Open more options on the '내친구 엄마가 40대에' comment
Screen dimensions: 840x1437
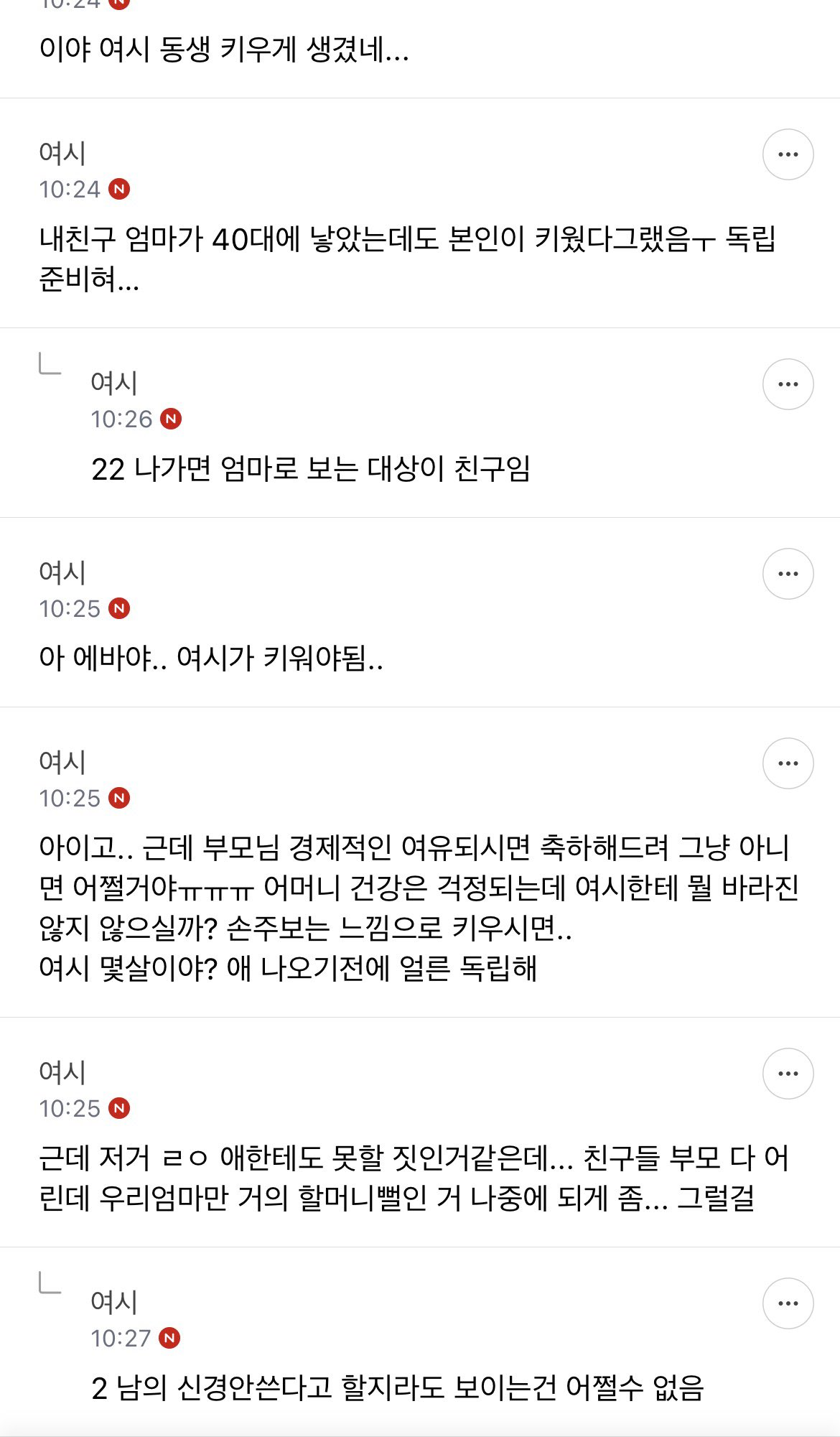point(788,154)
